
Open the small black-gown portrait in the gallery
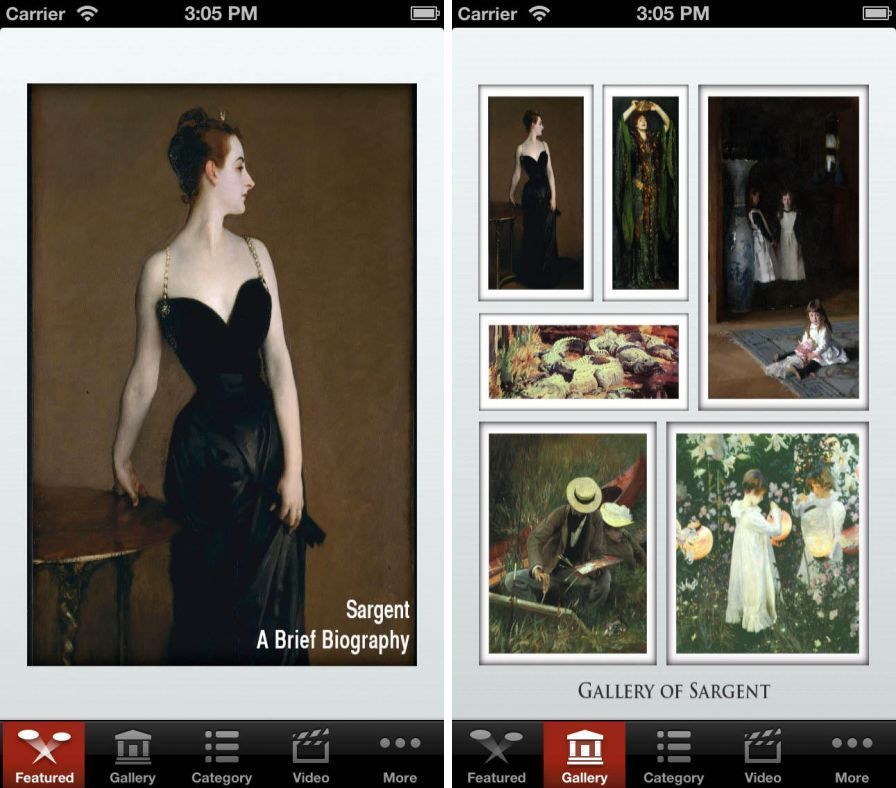tap(536, 193)
